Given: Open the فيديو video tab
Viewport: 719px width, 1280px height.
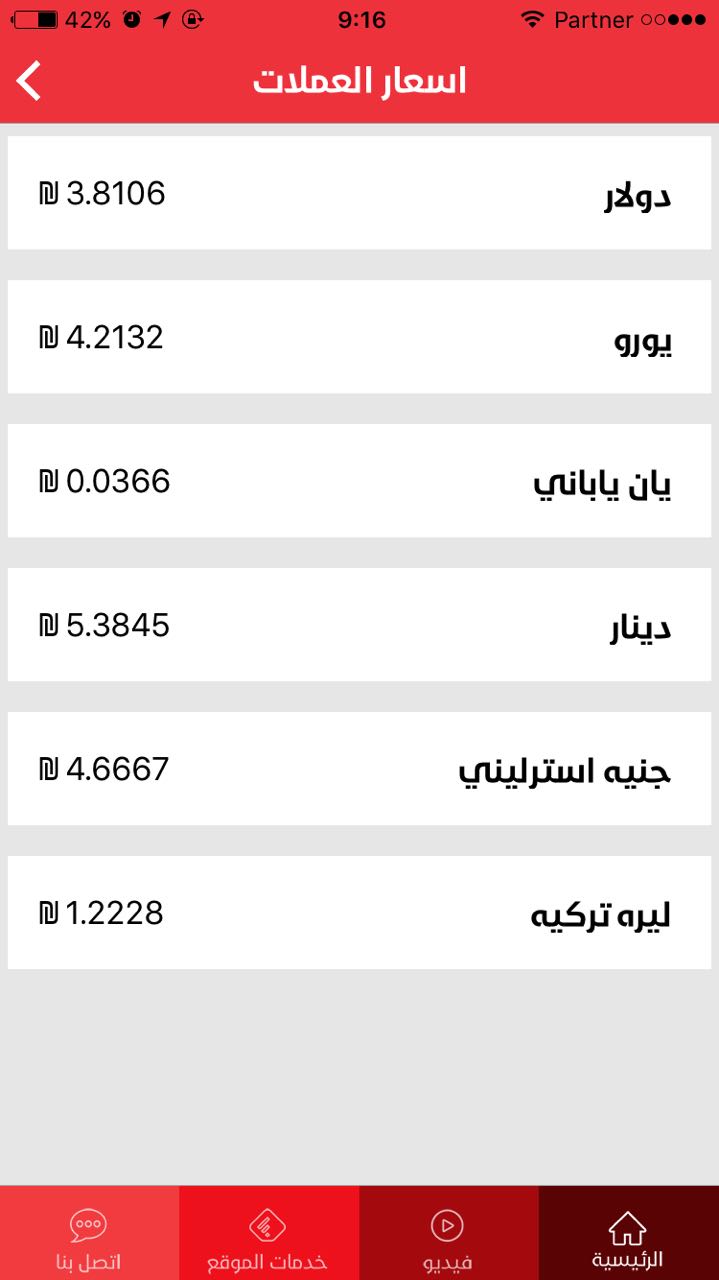Looking at the screenshot, I should 449,1233.
